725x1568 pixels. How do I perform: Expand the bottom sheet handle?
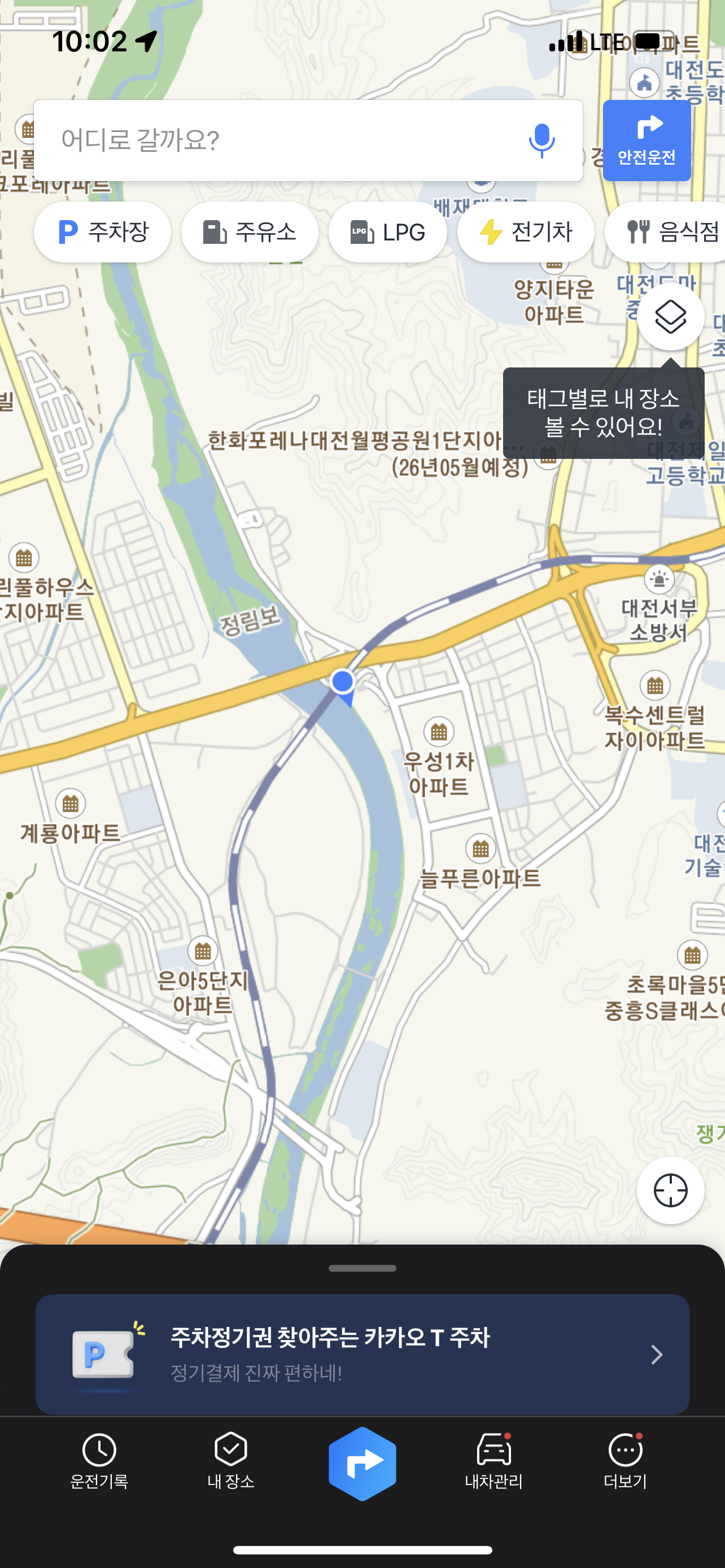362,1268
